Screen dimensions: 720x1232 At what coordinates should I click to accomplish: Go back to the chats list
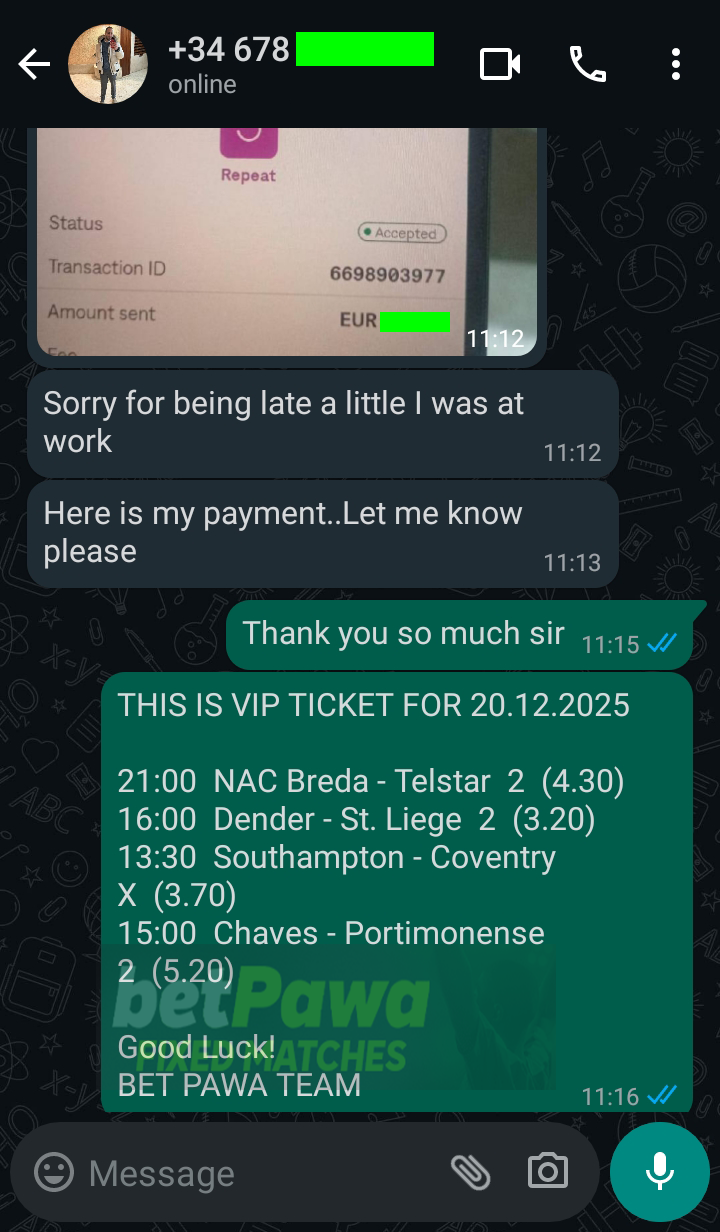click(x=34, y=65)
